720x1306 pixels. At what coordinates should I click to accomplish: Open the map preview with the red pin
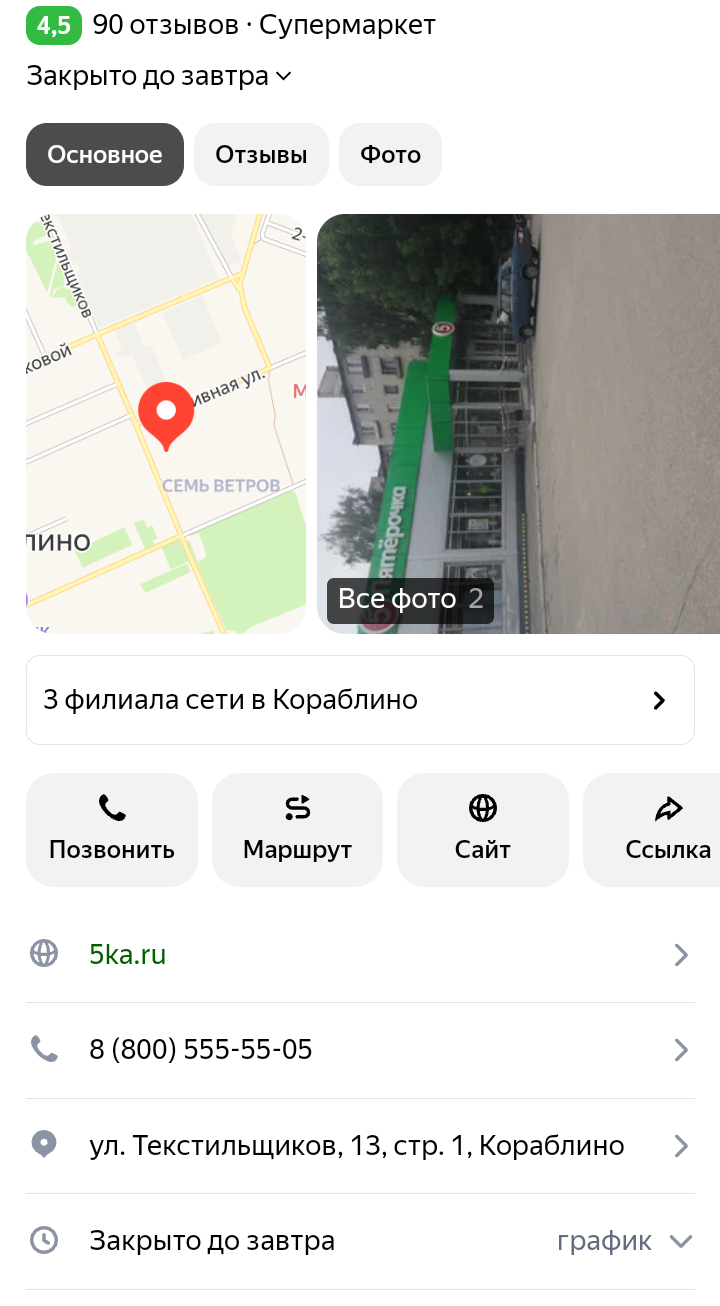[166, 423]
